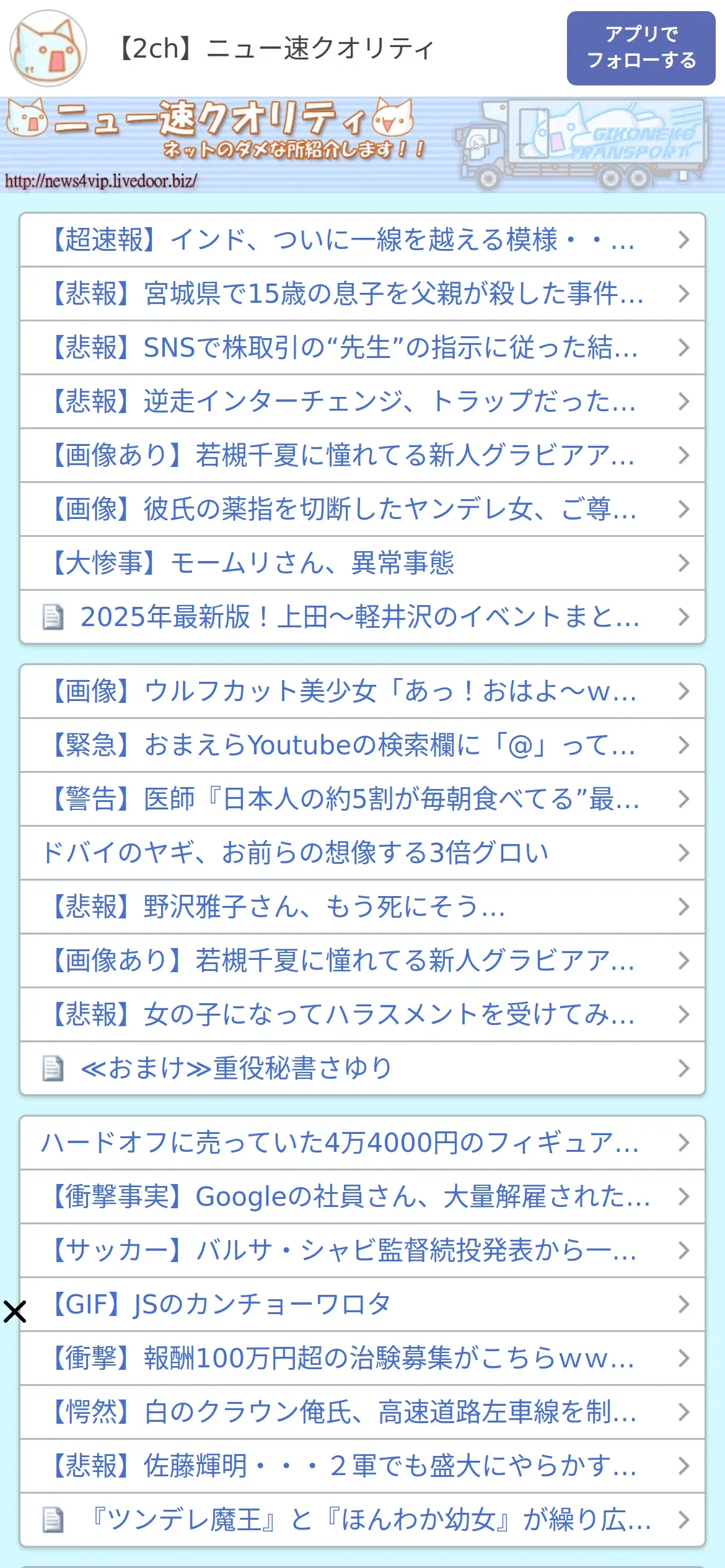The height and width of the screenshot is (1568, 725).
Task: Tap the アプリでフォローする button
Action: [x=641, y=48]
